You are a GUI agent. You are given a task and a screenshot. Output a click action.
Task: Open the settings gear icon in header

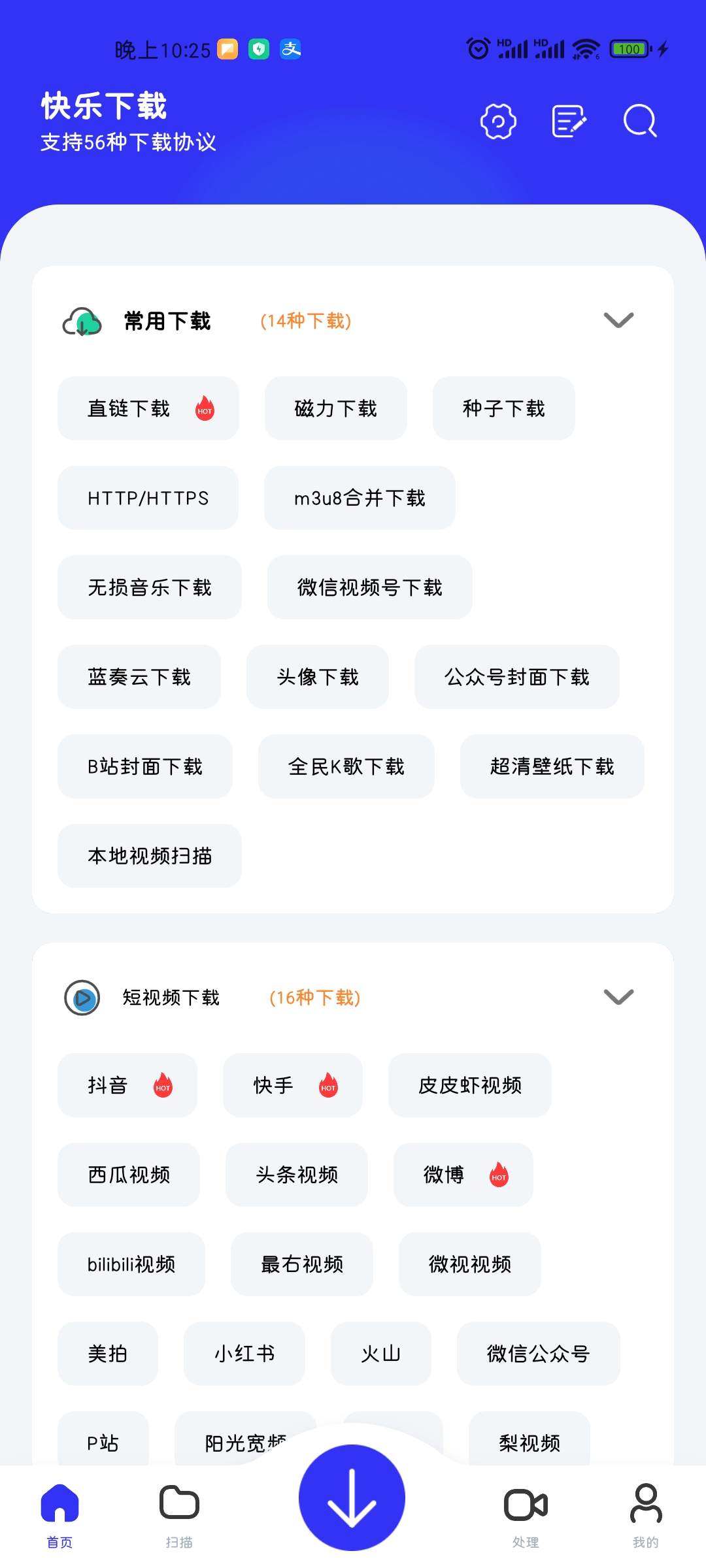click(x=498, y=122)
